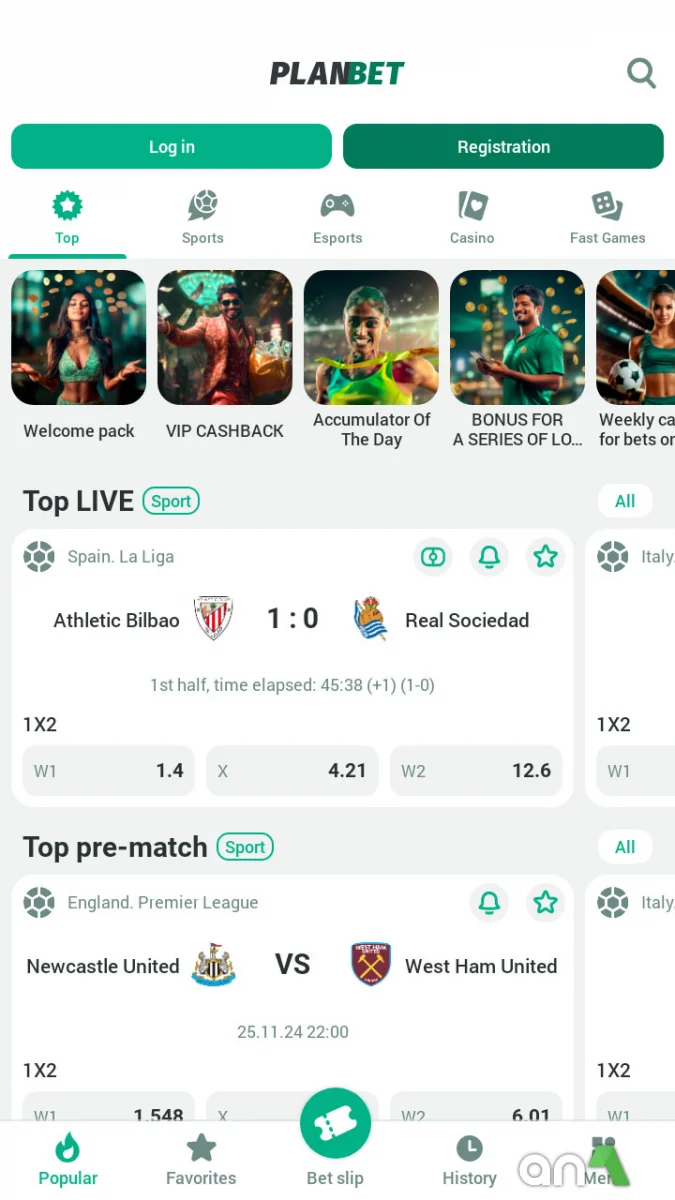675x1200 pixels.
Task: Open the Bet slip button
Action: [335, 1135]
